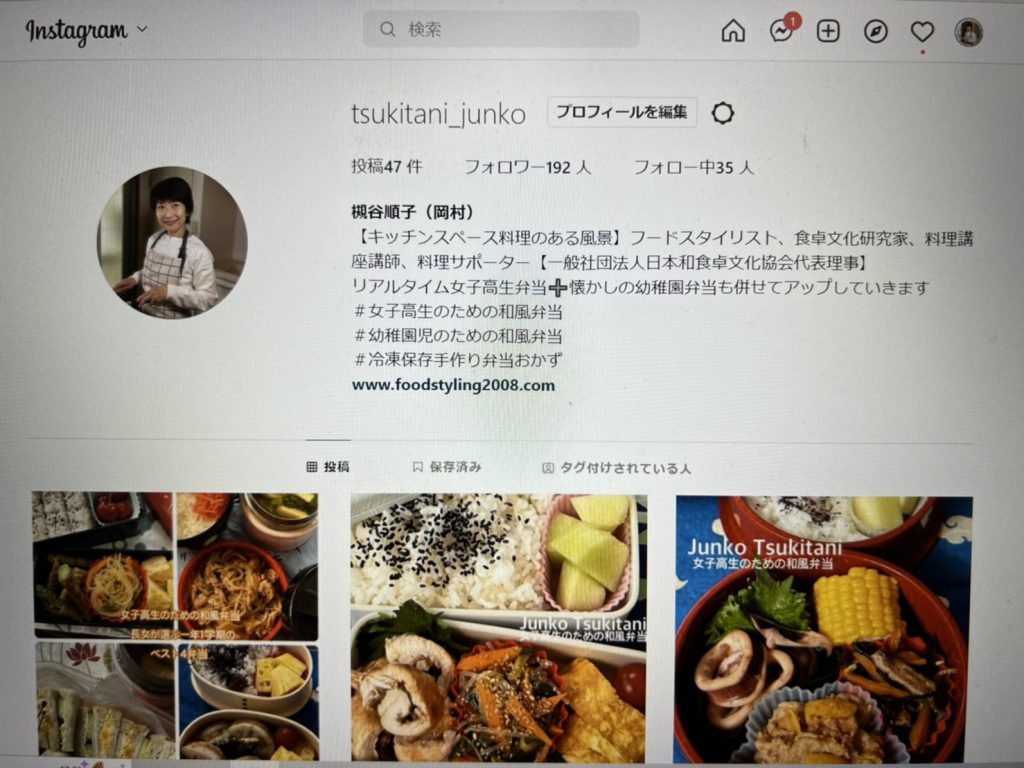Tap プロフィールを編集 button
1024x768 pixels.
click(x=621, y=112)
